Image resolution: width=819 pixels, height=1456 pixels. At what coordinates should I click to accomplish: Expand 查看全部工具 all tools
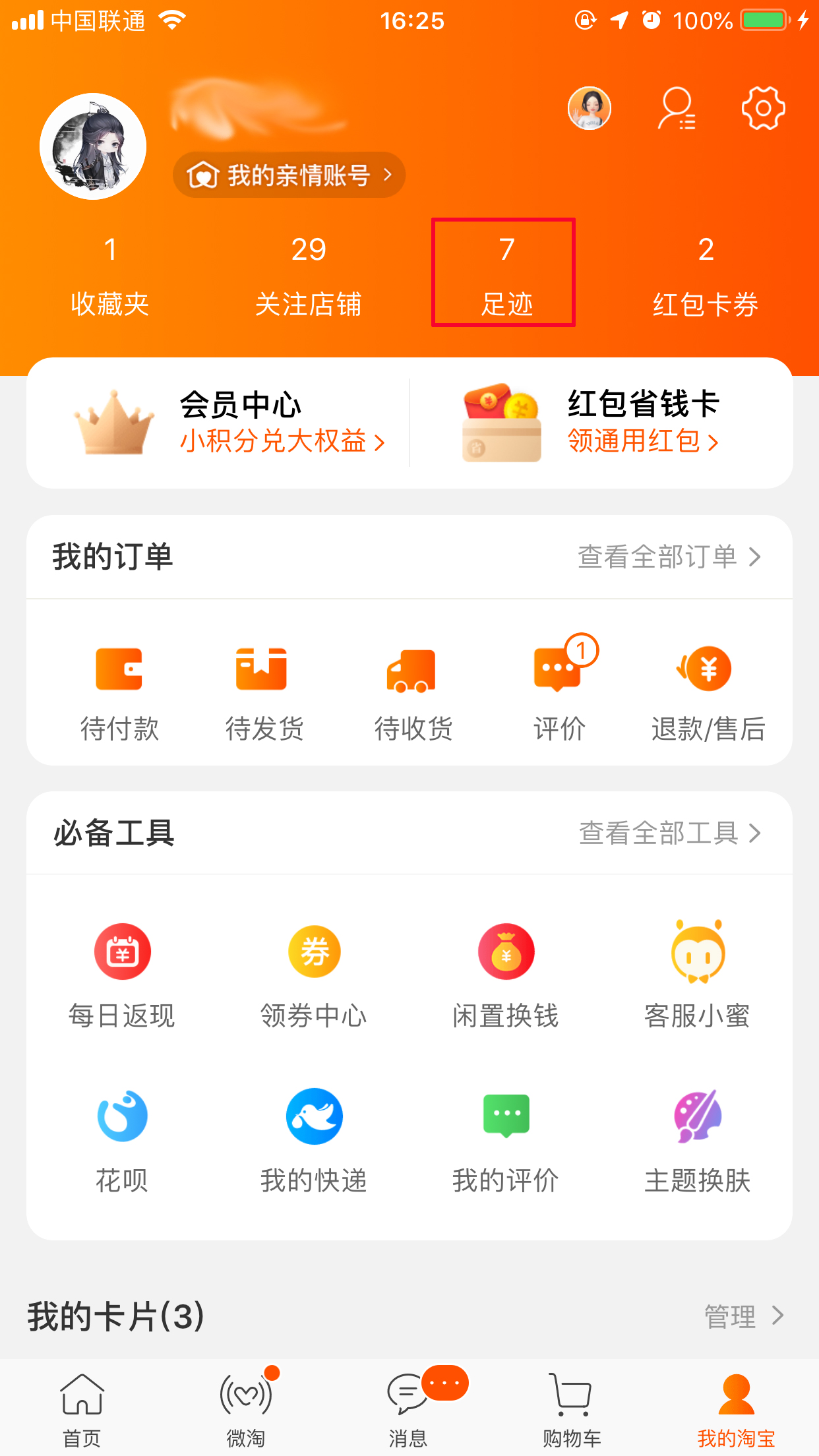667,833
